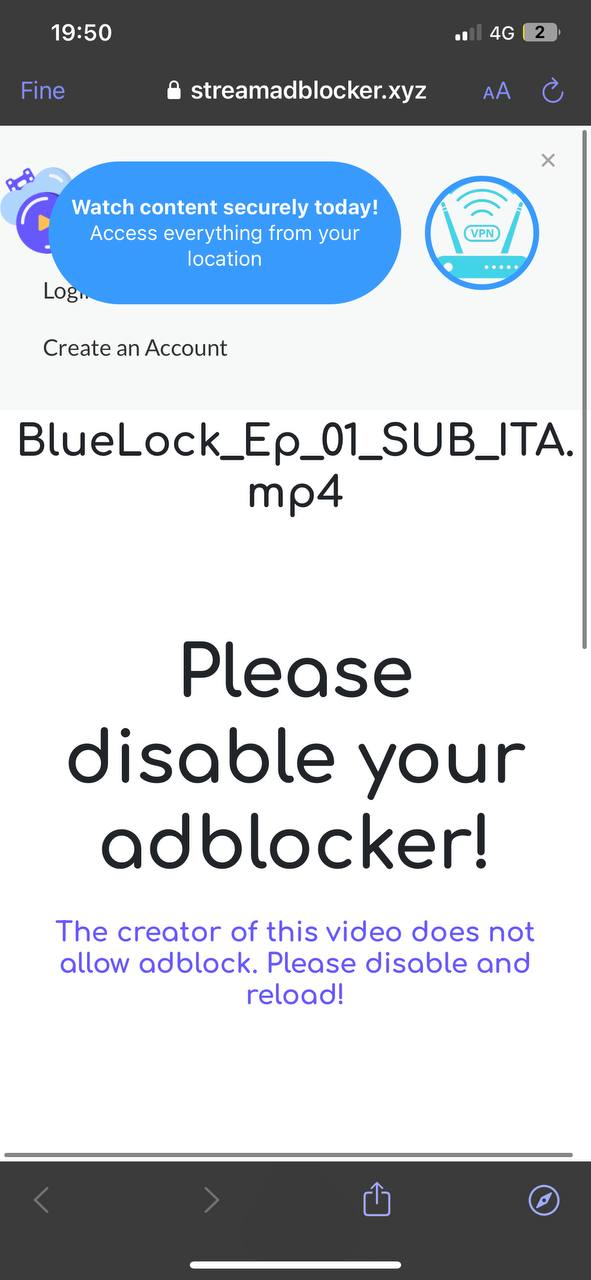Open the AA text size options
Image resolution: width=591 pixels, height=1280 pixels.
click(x=496, y=92)
